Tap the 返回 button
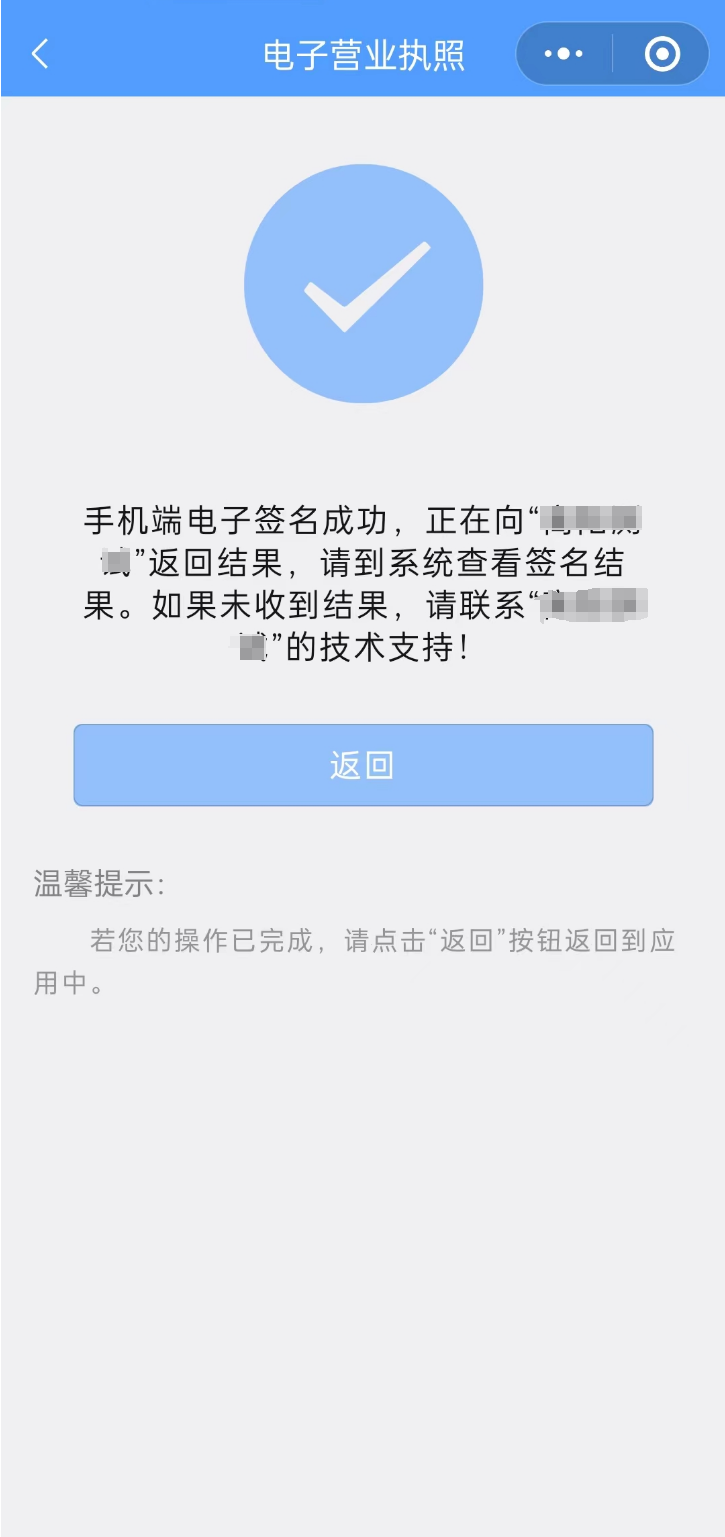Image resolution: width=725 pixels, height=1537 pixels. click(x=363, y=765)
